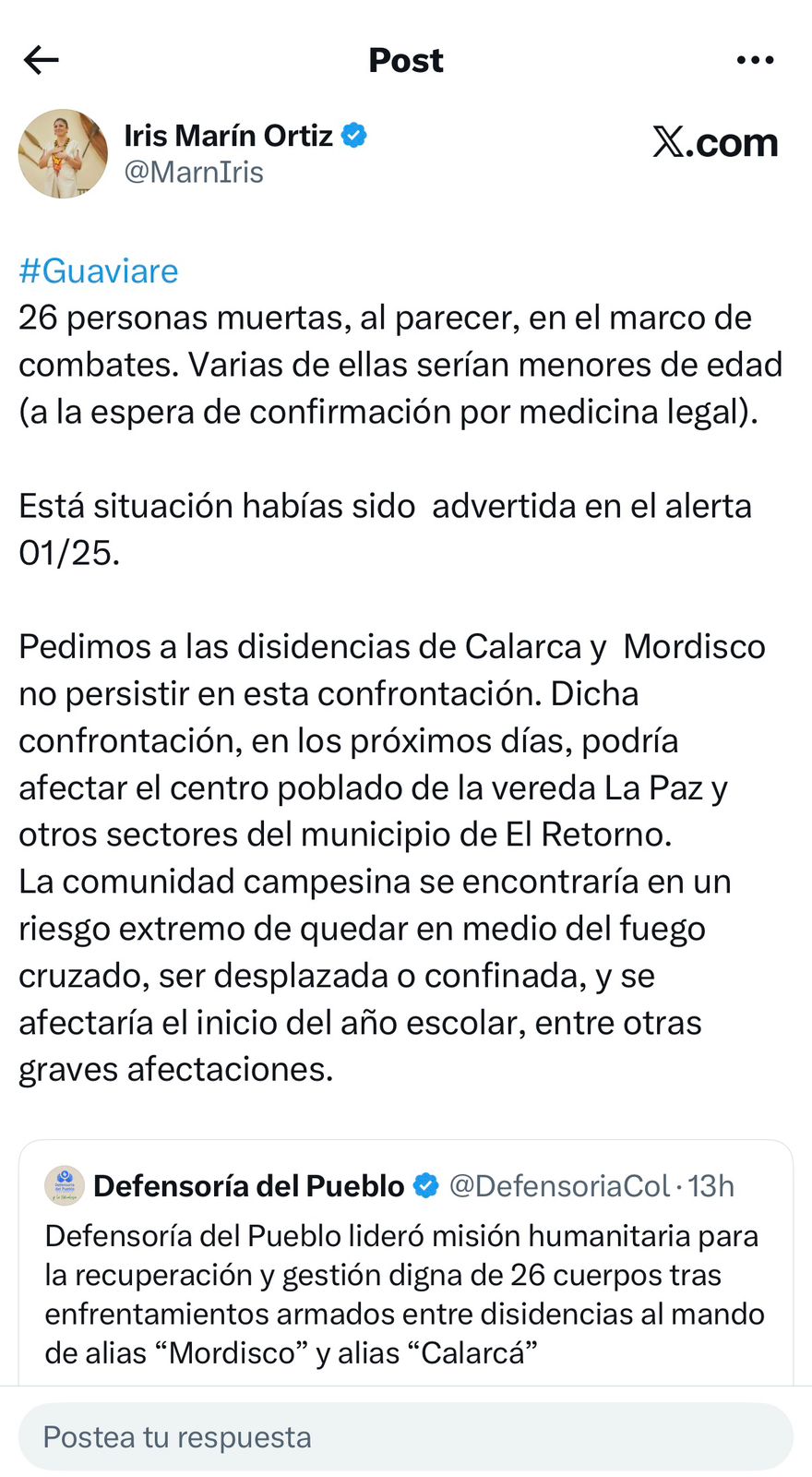This screenshot has width=812, height=1477.
Task: Open the three-dot overflow menu
Action: tap(756, 60)
